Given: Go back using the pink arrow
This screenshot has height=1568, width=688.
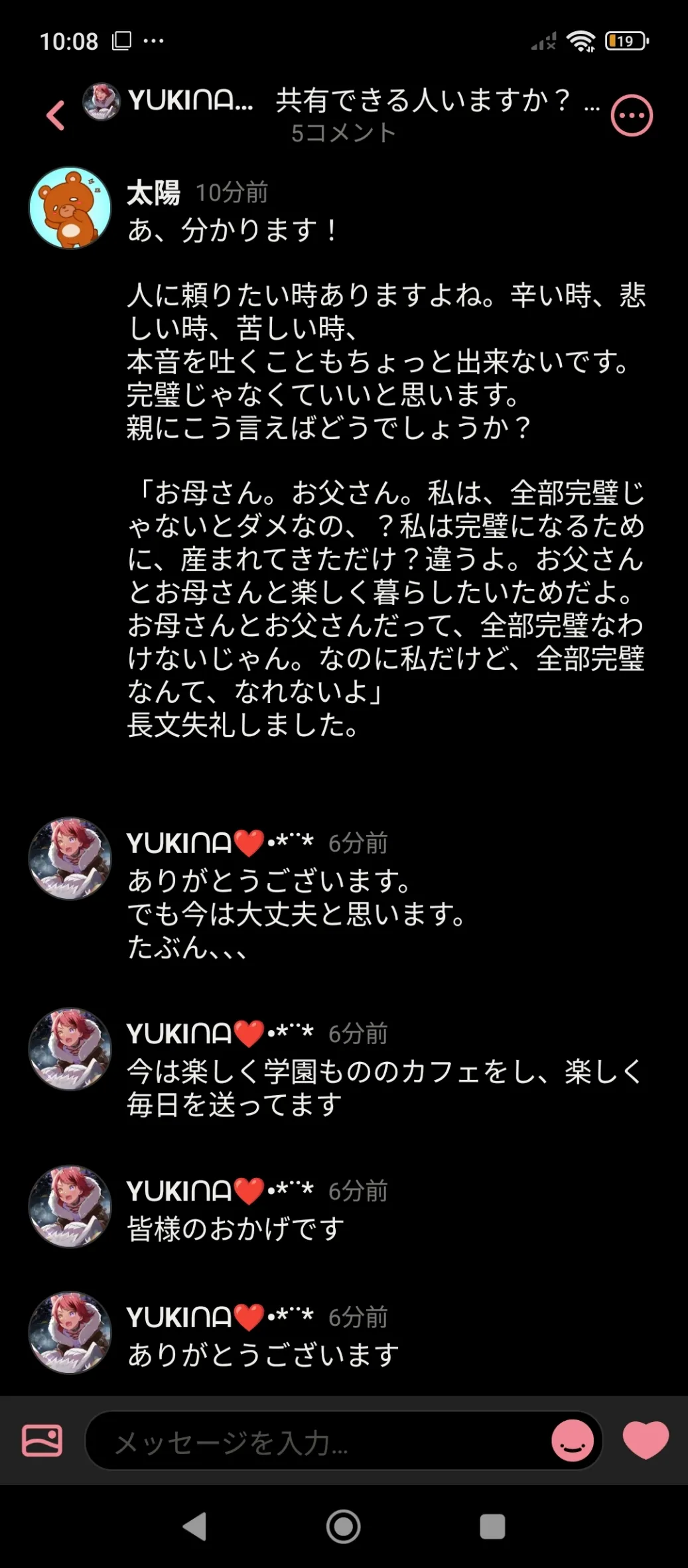Looking at the screenshot, I should 56,115.
